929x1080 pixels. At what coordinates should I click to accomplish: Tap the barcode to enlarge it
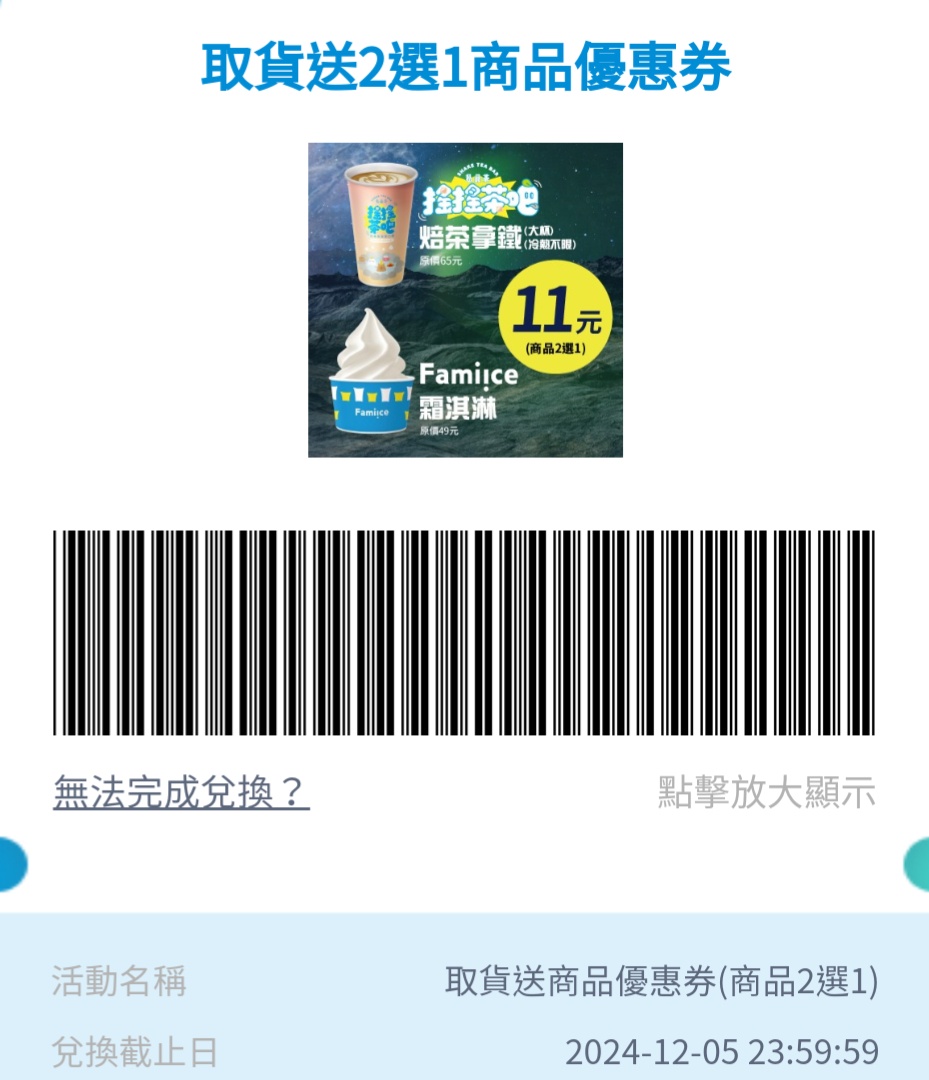(x=464, y=633)
